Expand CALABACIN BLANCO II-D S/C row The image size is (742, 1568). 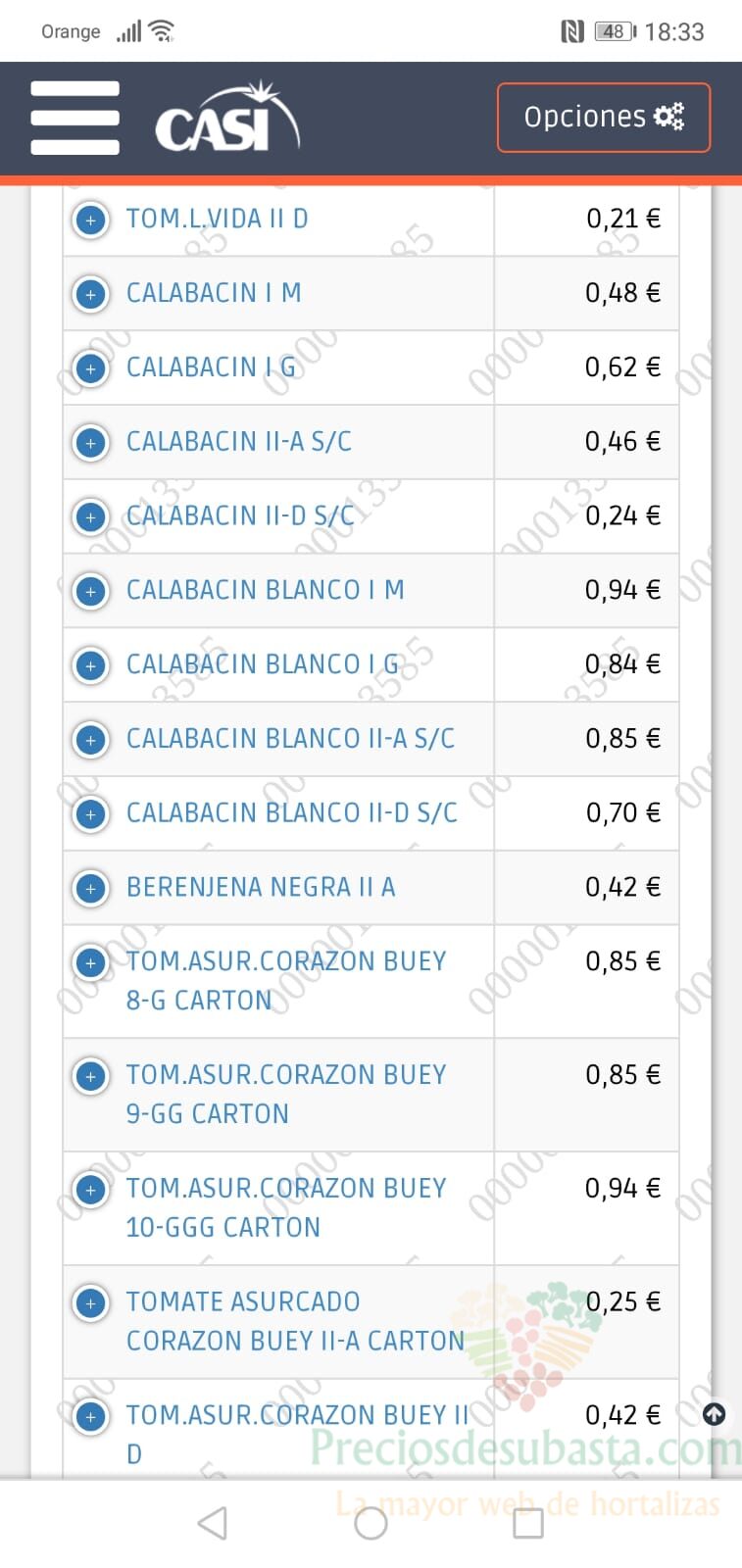point(91,814)
